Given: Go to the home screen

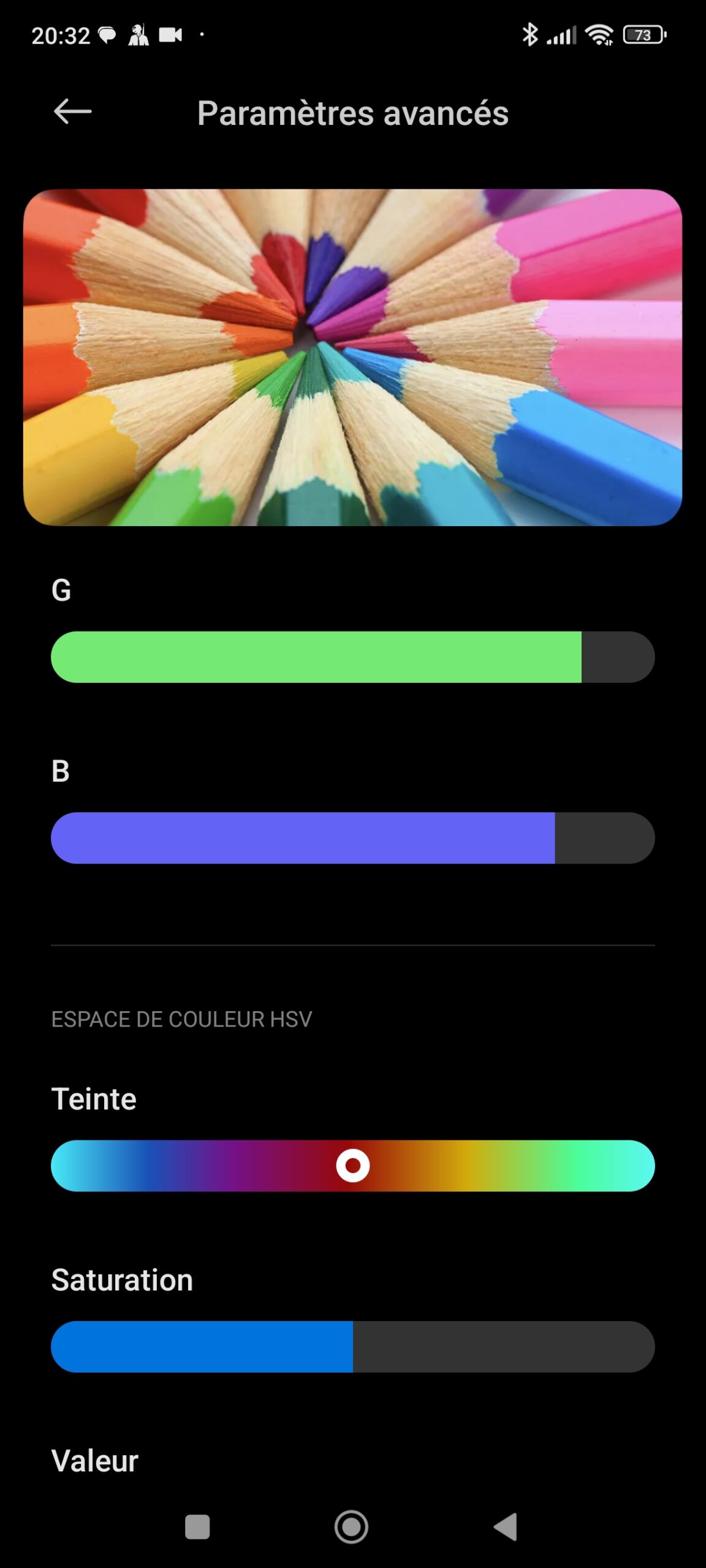Looking at the screenshot, I should pyautogui.click(x=351, y=1526).
